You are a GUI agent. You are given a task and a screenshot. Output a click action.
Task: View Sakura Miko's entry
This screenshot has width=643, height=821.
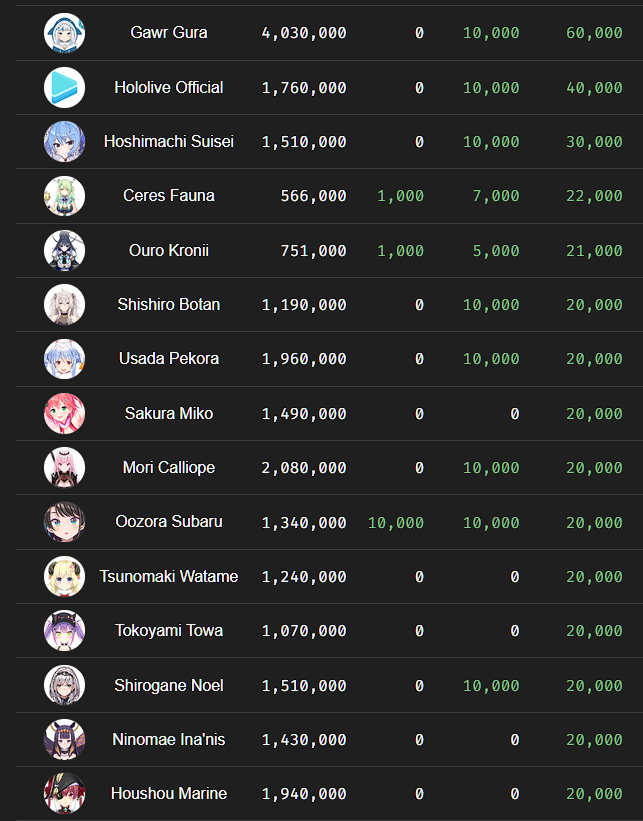click(169, 414)
